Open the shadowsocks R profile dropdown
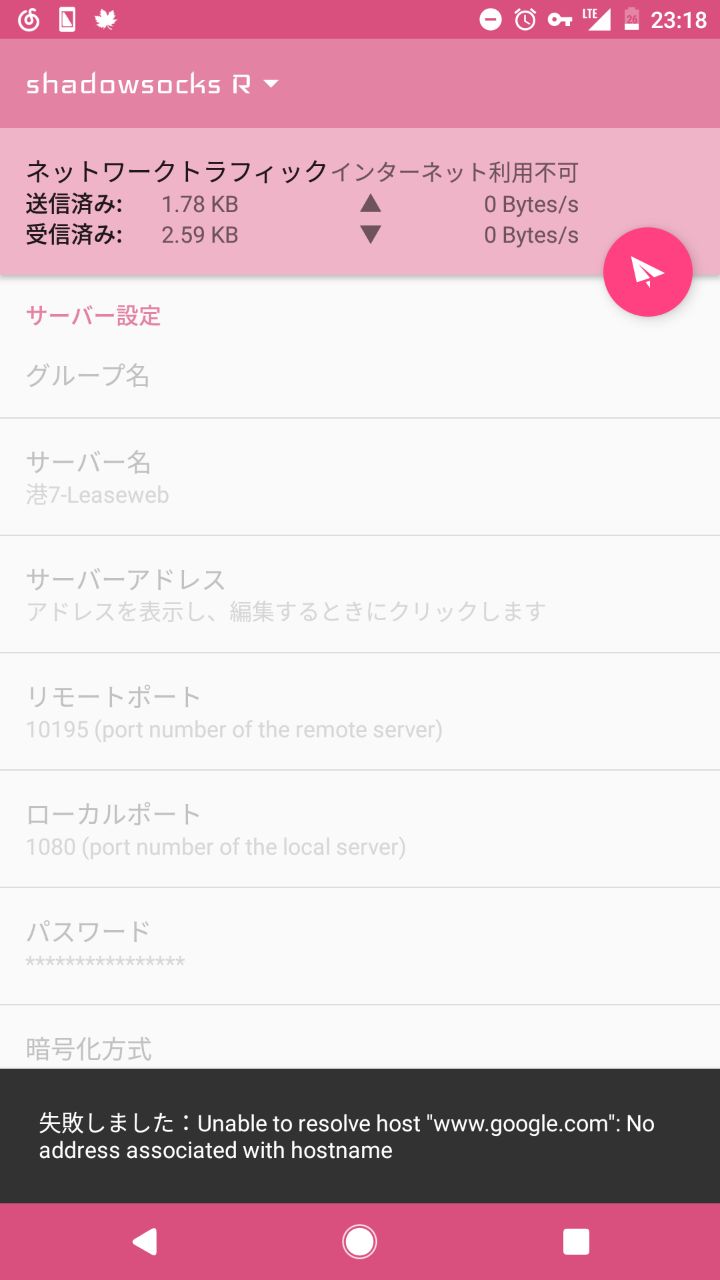720x1280 pixels. (x=153, y=84)
